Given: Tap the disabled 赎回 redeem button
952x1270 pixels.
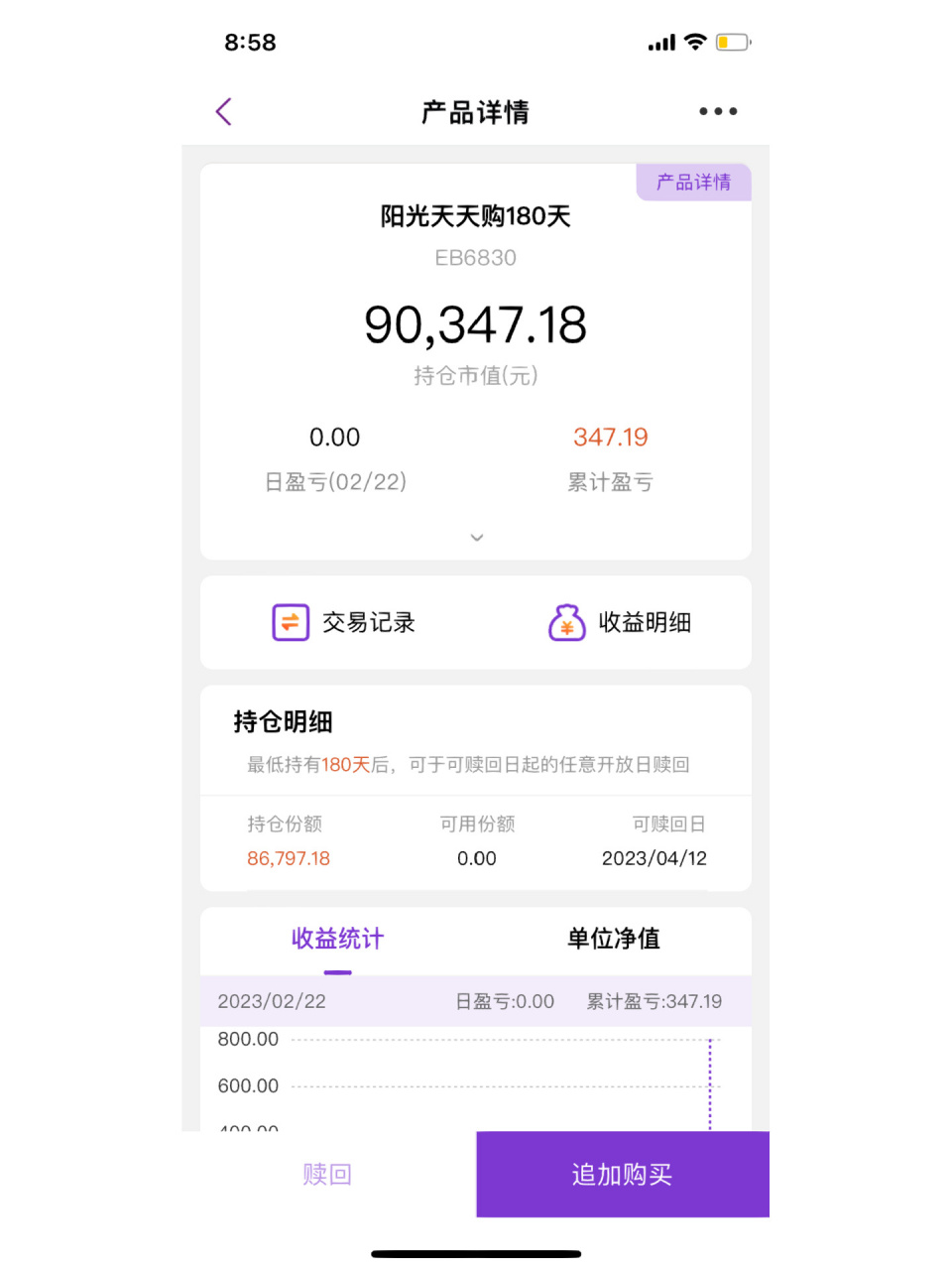Looking at the screenshot, I should 326,1175.
